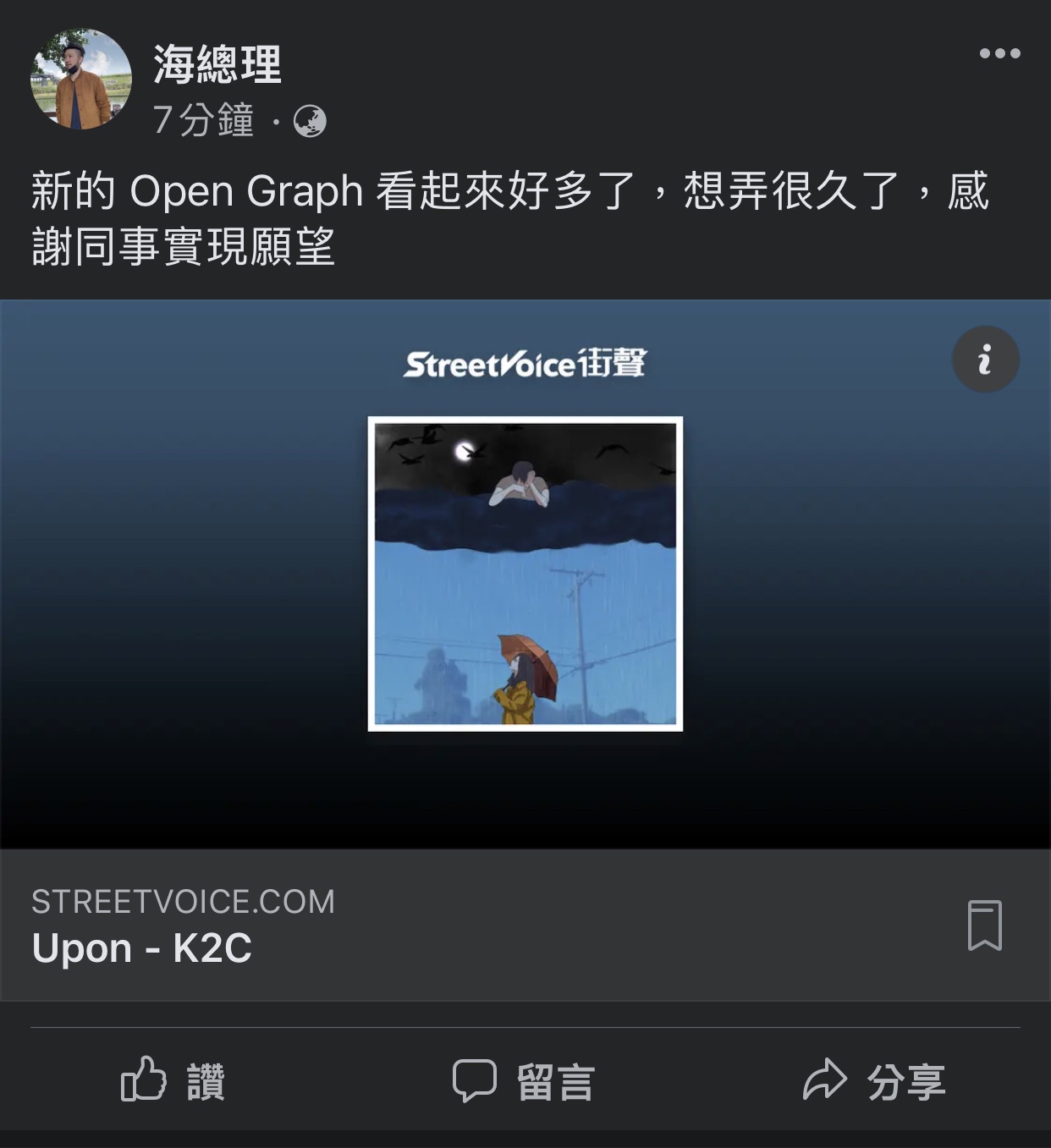Save the Upon - K2C link bookmark
Image resolution: width=1051 pixels, height=1148 pixels.
pyautogui.click(x=984, y=925)
